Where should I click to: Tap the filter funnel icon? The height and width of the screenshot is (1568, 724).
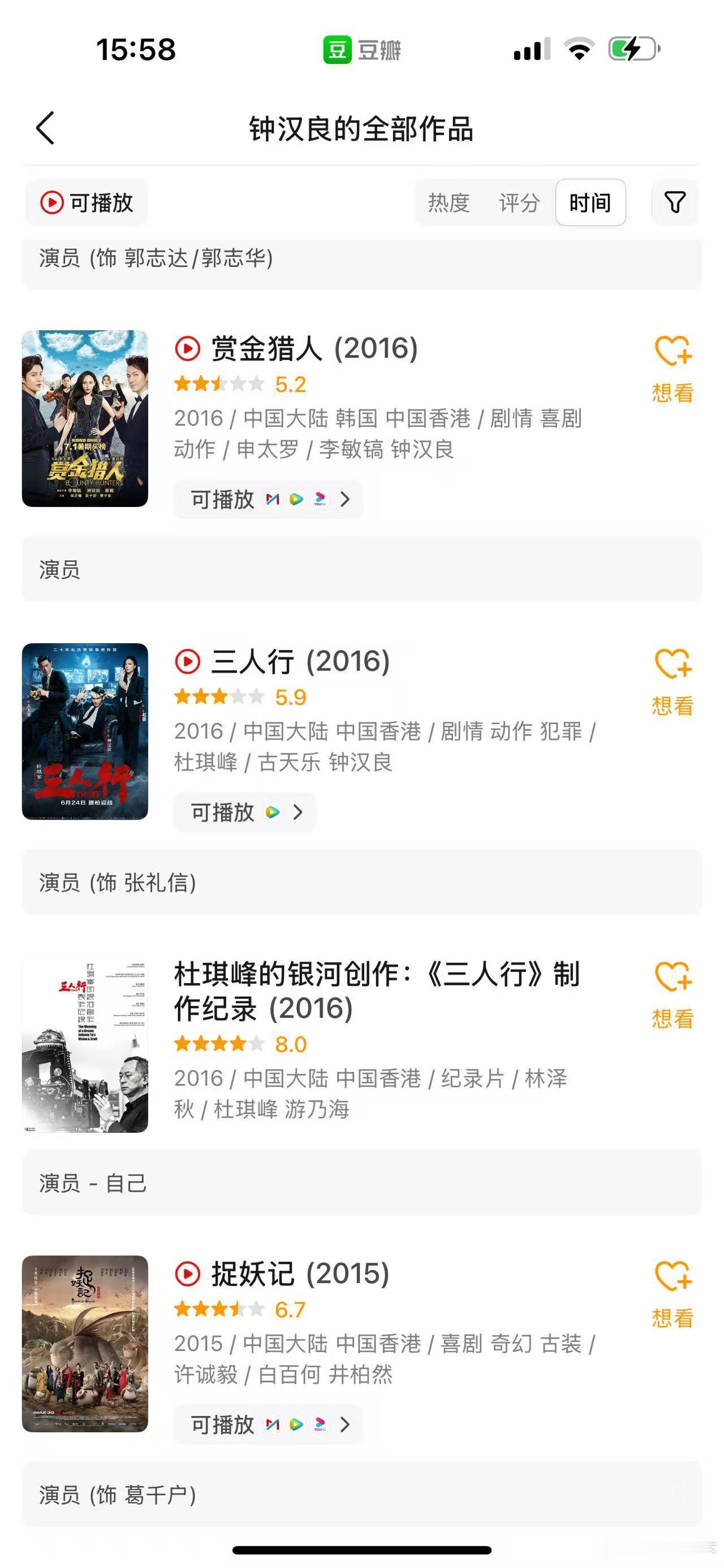pos(675,203)
